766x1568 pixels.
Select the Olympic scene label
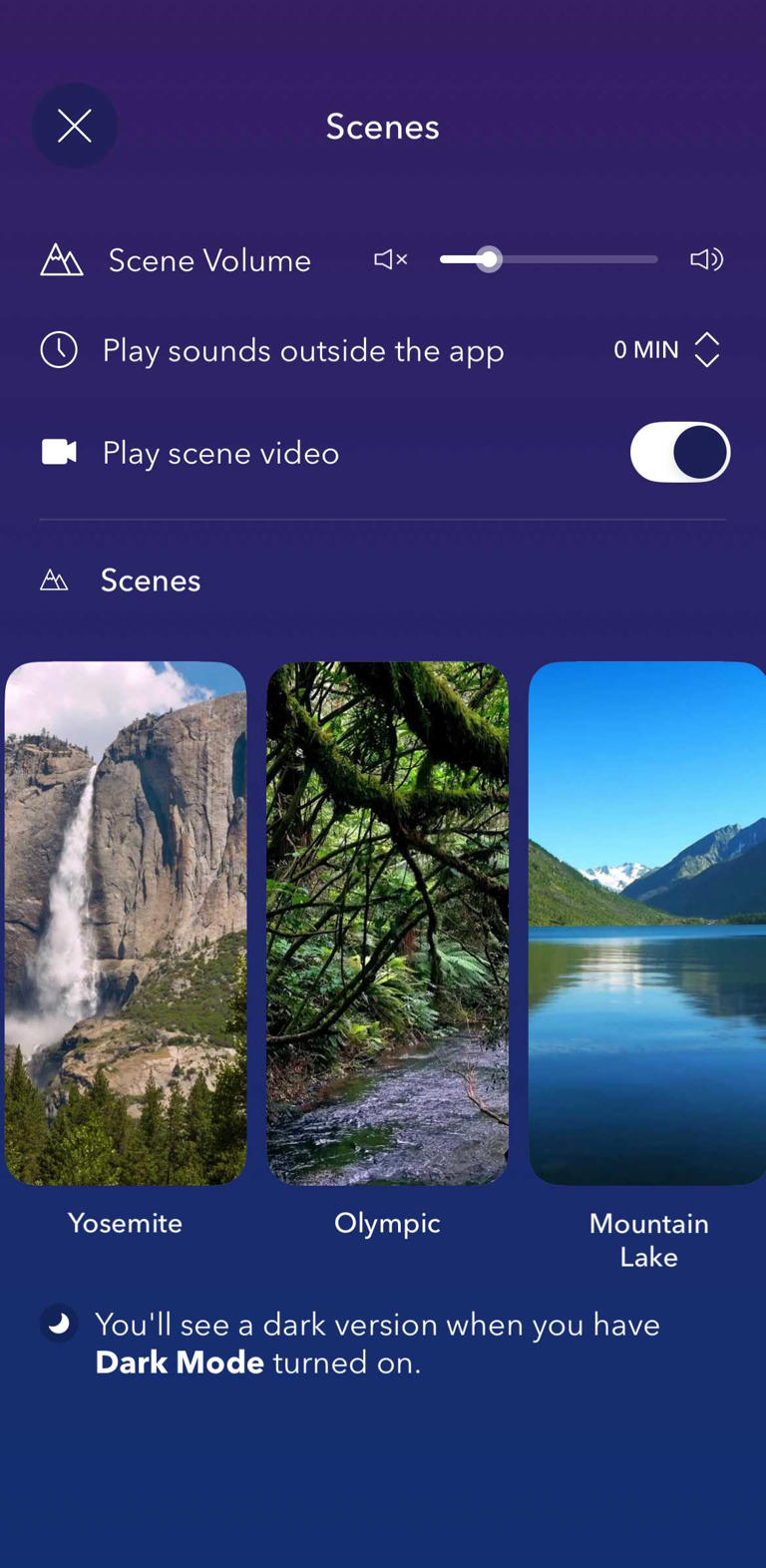387,1223
